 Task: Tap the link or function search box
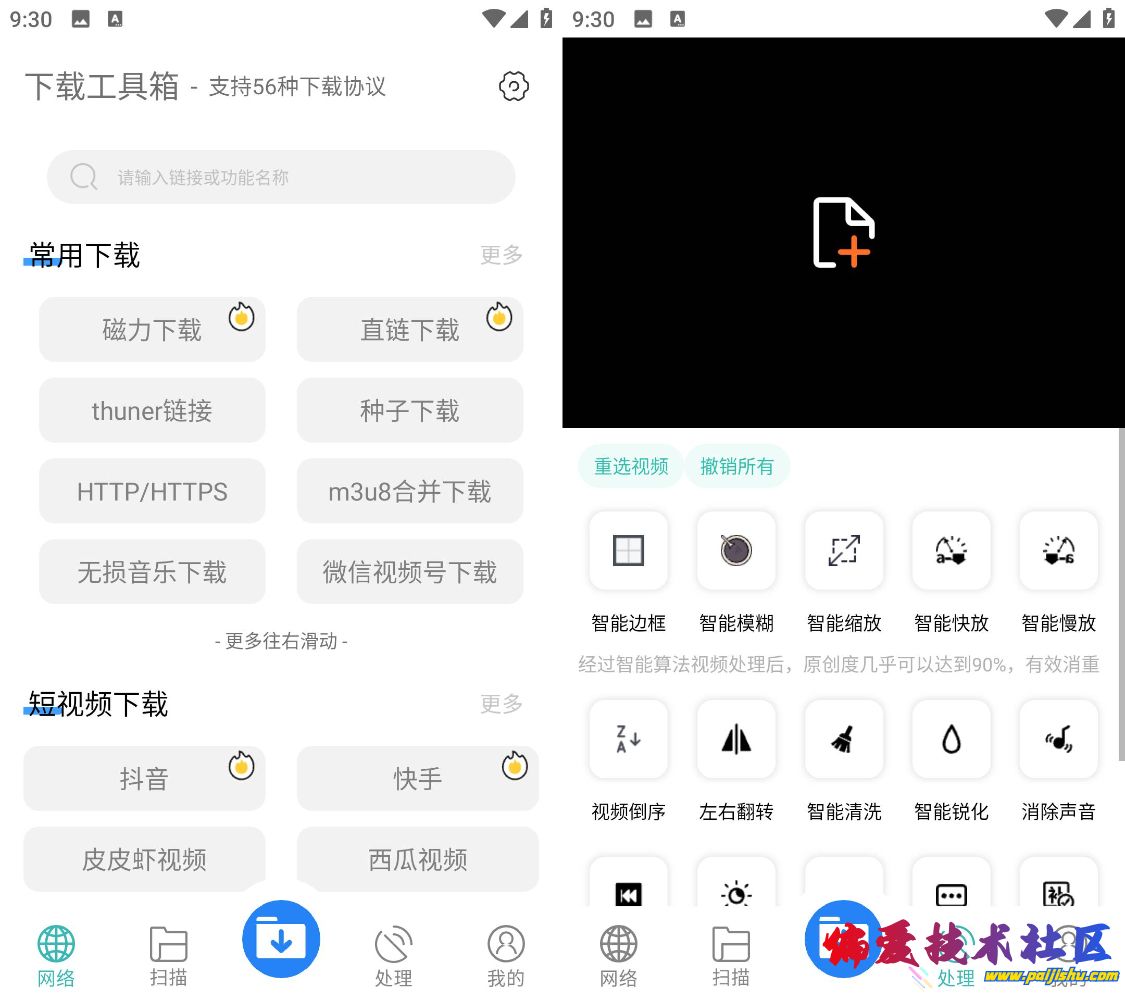tap(281, 178)
